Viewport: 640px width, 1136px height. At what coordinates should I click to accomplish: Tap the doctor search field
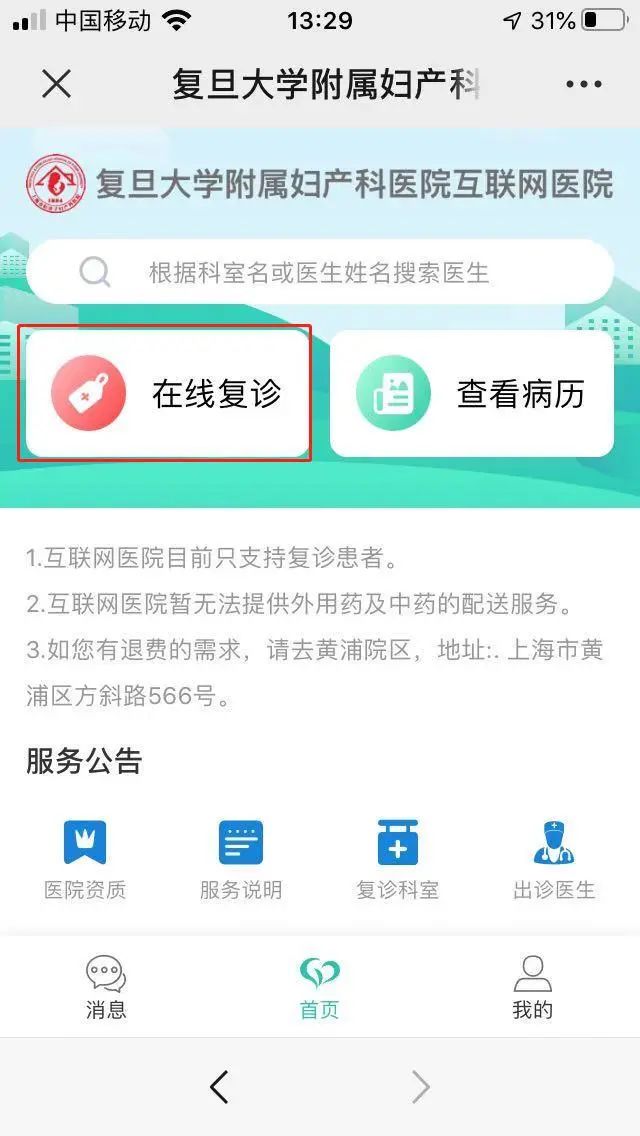320,272
